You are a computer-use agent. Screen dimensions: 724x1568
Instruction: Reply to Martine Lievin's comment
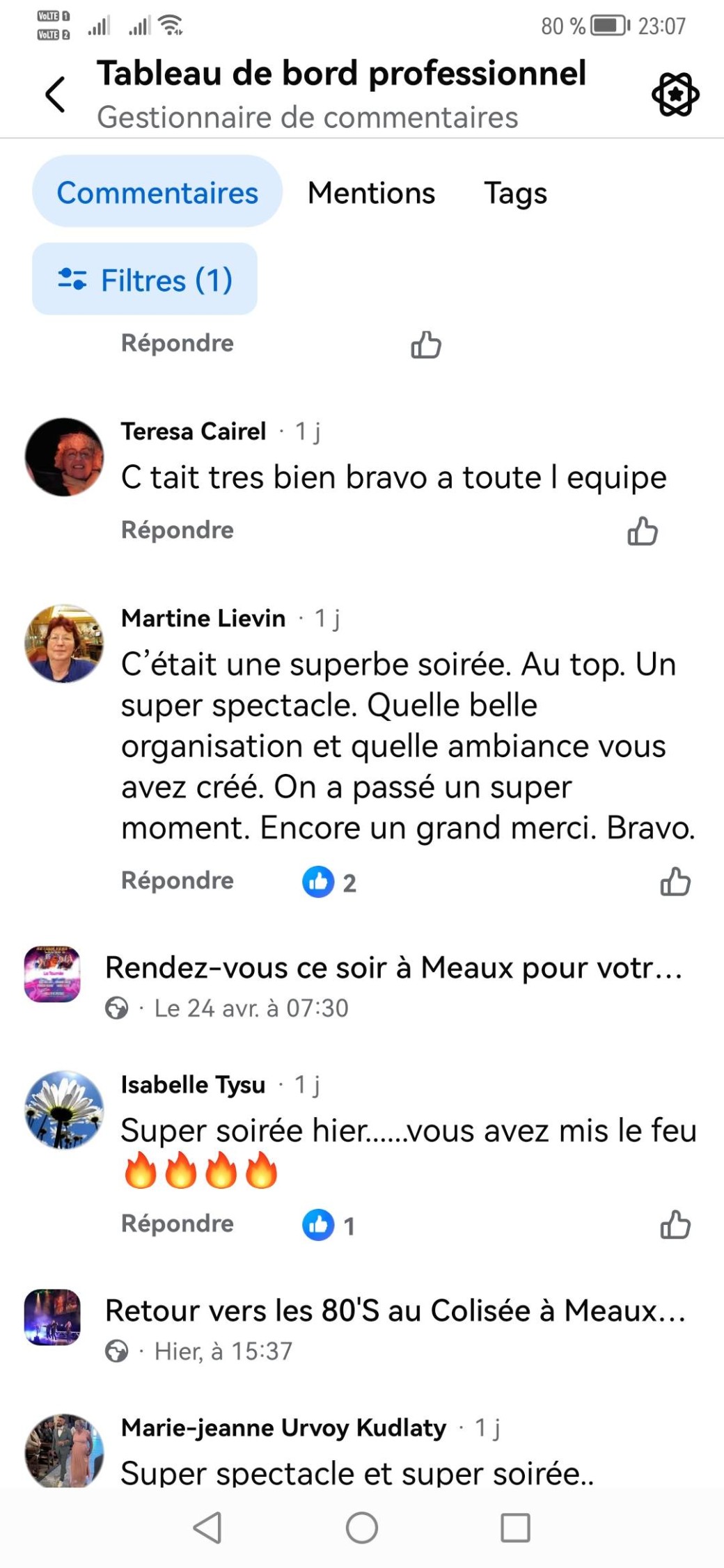[178, 880]
